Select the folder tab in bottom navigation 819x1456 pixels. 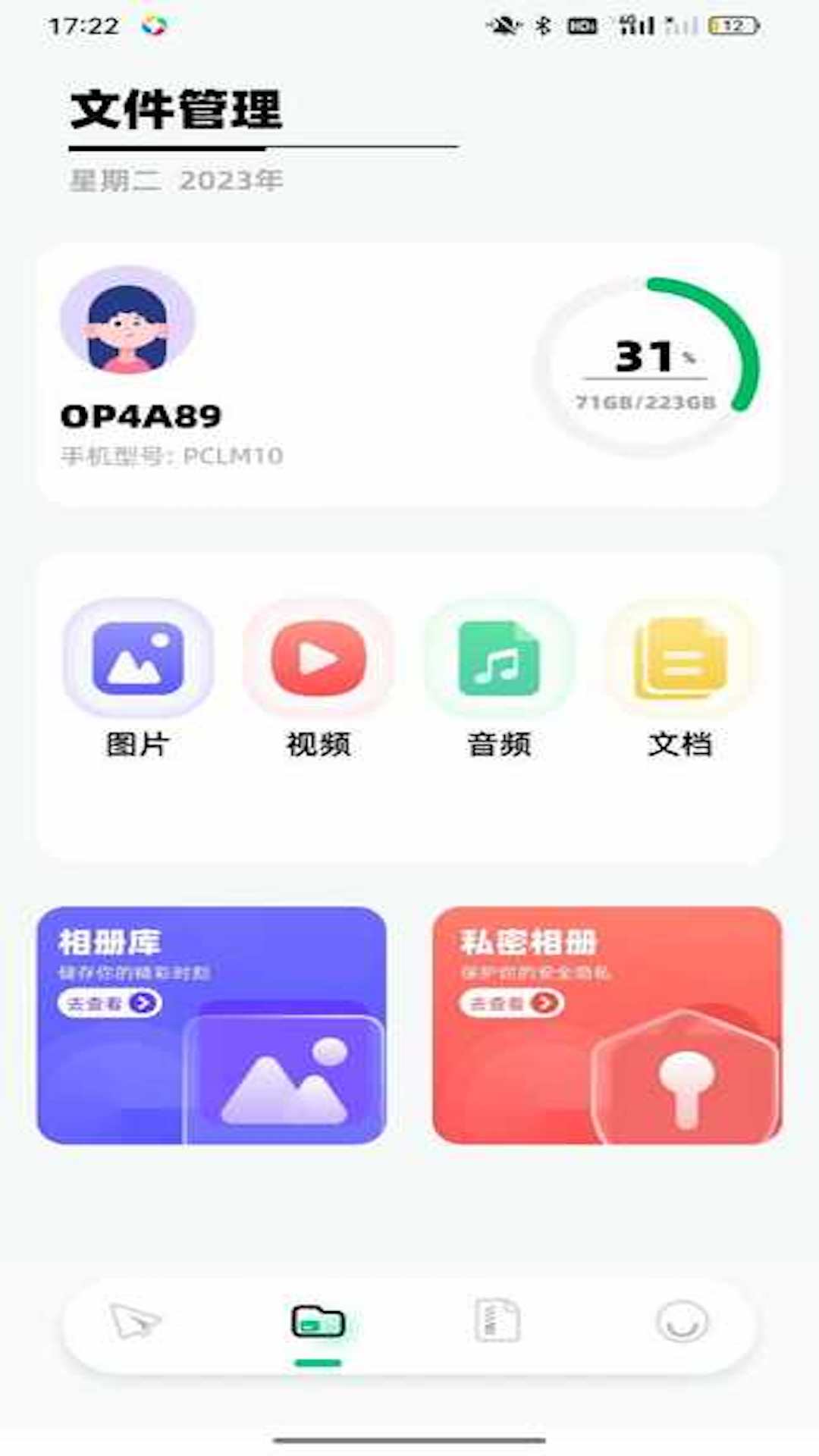point(318,1323)
